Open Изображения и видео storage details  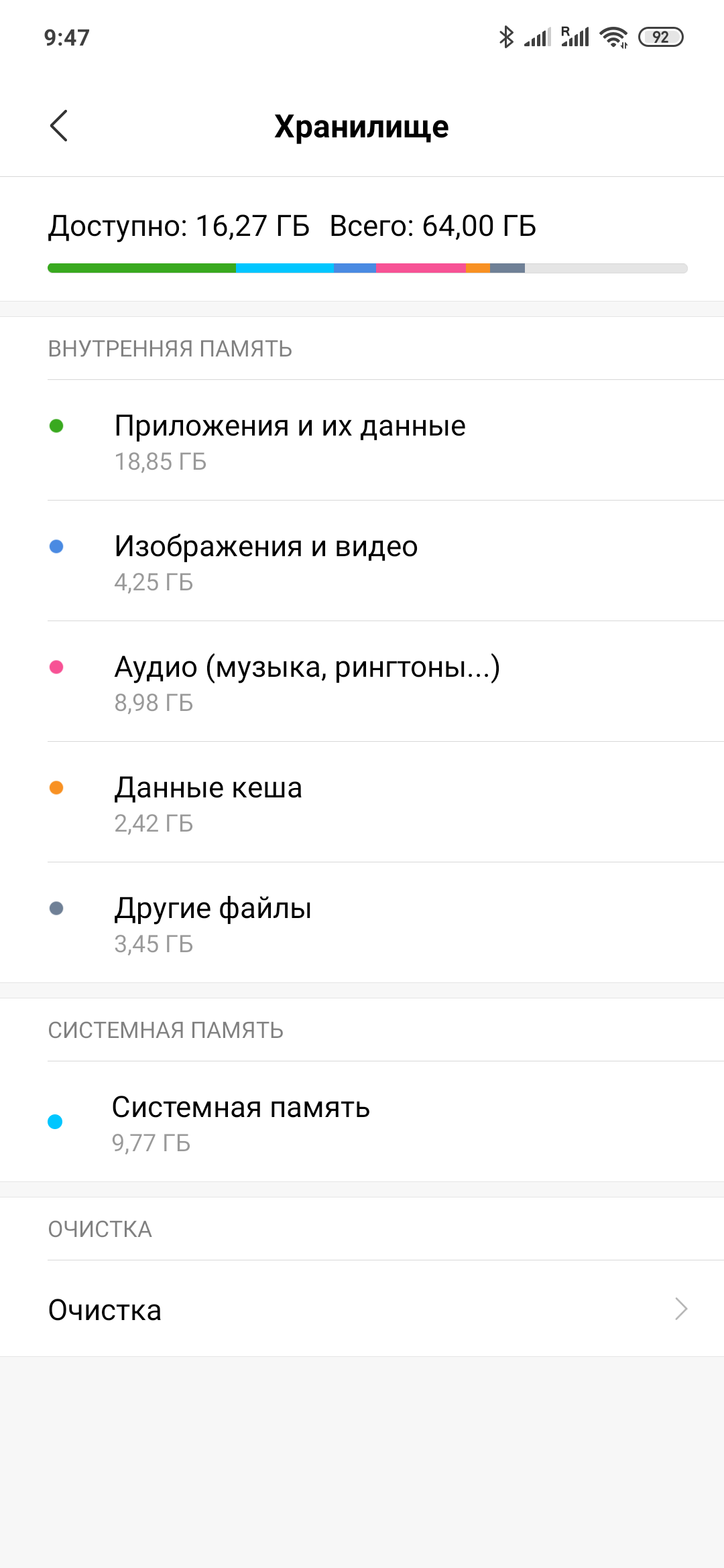pyautogui.click(x=362, y=561)
